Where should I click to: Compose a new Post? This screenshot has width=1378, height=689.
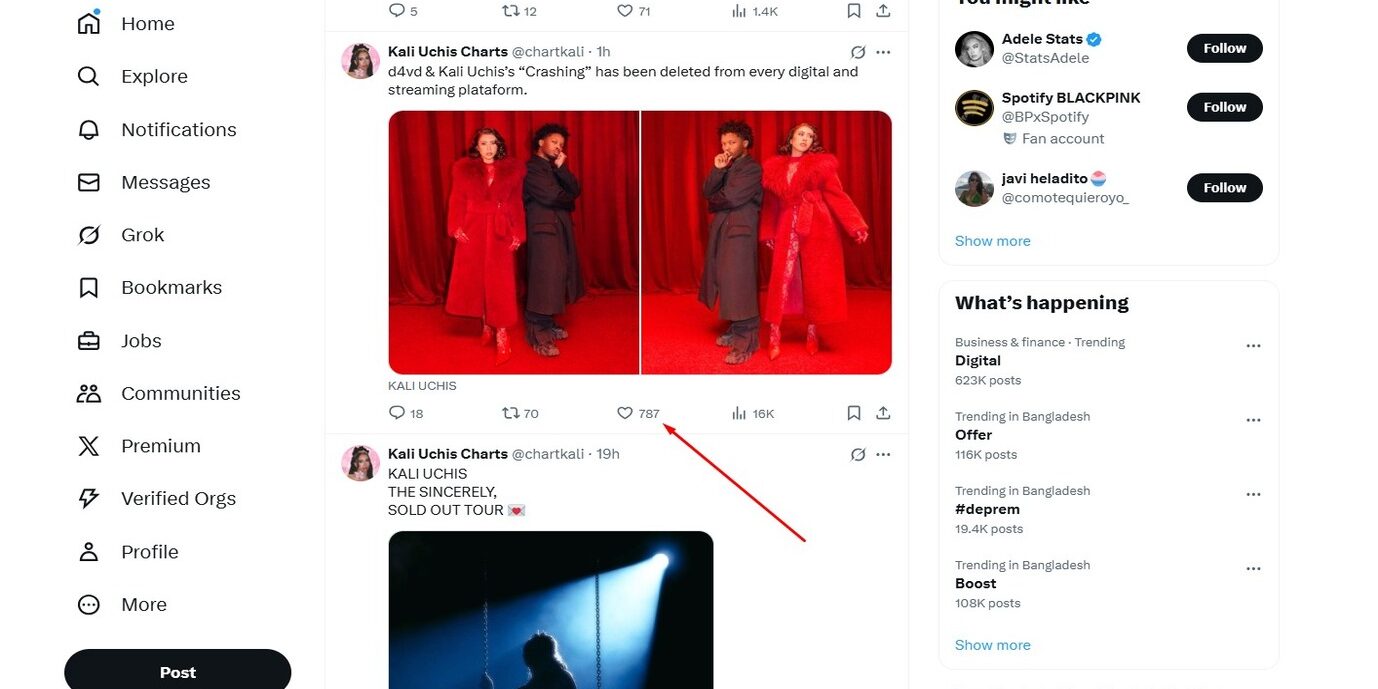(x=177, y=671)
